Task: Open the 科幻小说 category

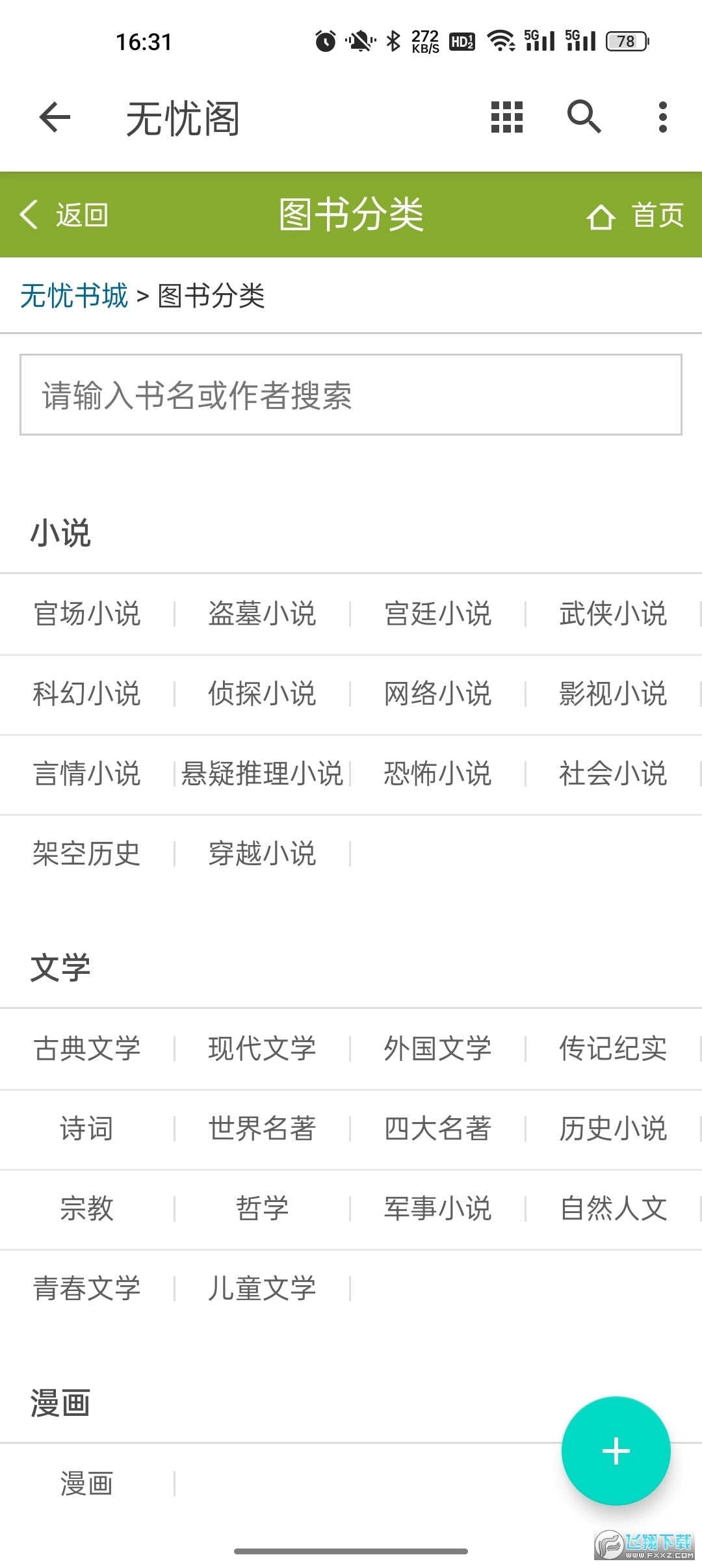Action: 86,694
